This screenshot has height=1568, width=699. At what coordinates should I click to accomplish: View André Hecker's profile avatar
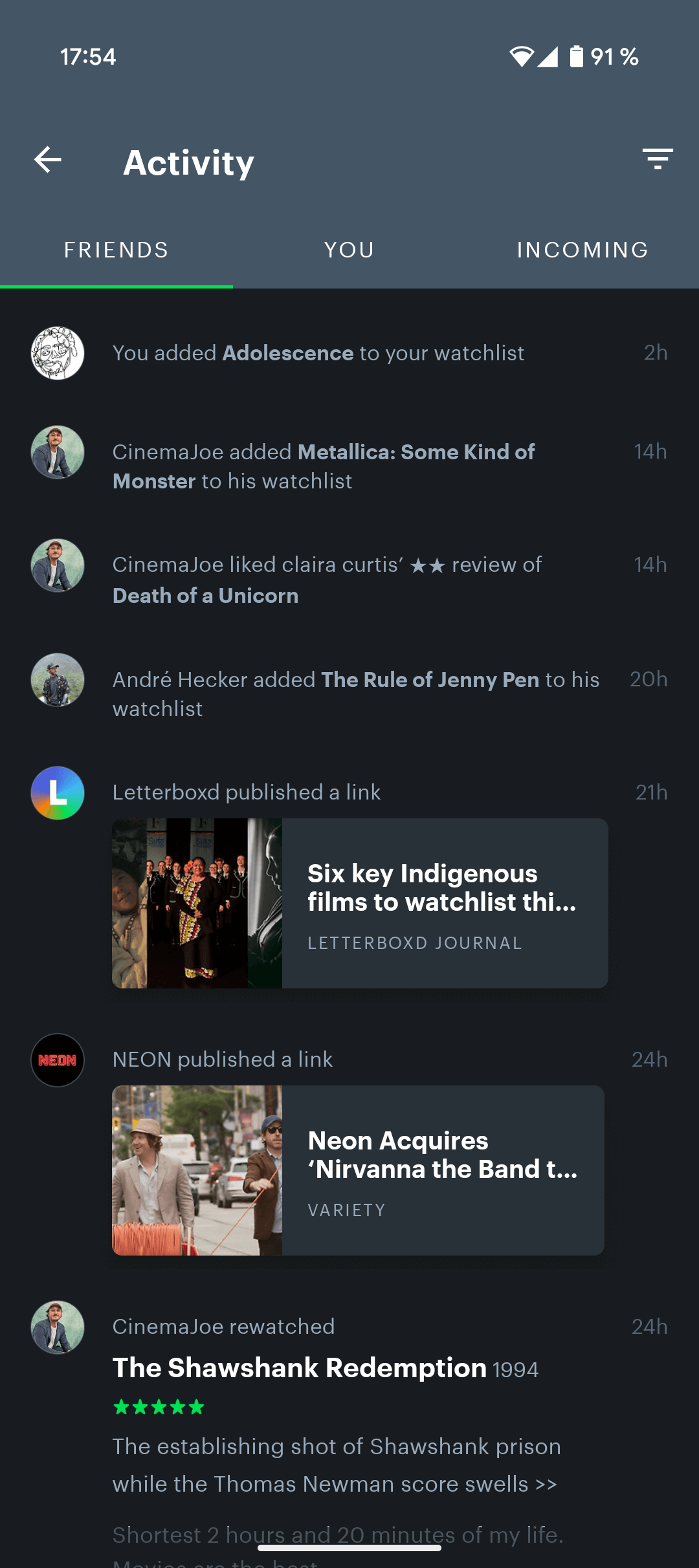click(58, 680)
